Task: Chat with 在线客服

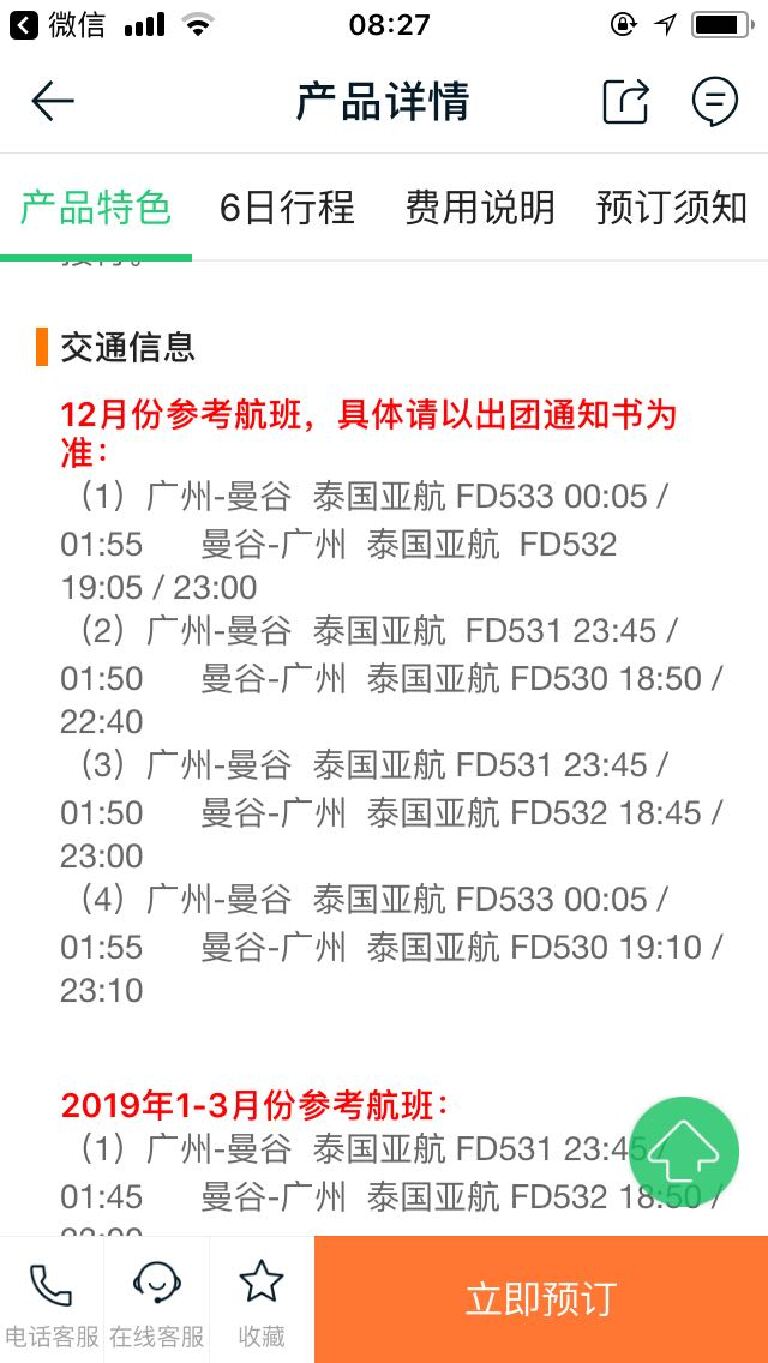Action: pyautogui.click(x=157, y=1300)
